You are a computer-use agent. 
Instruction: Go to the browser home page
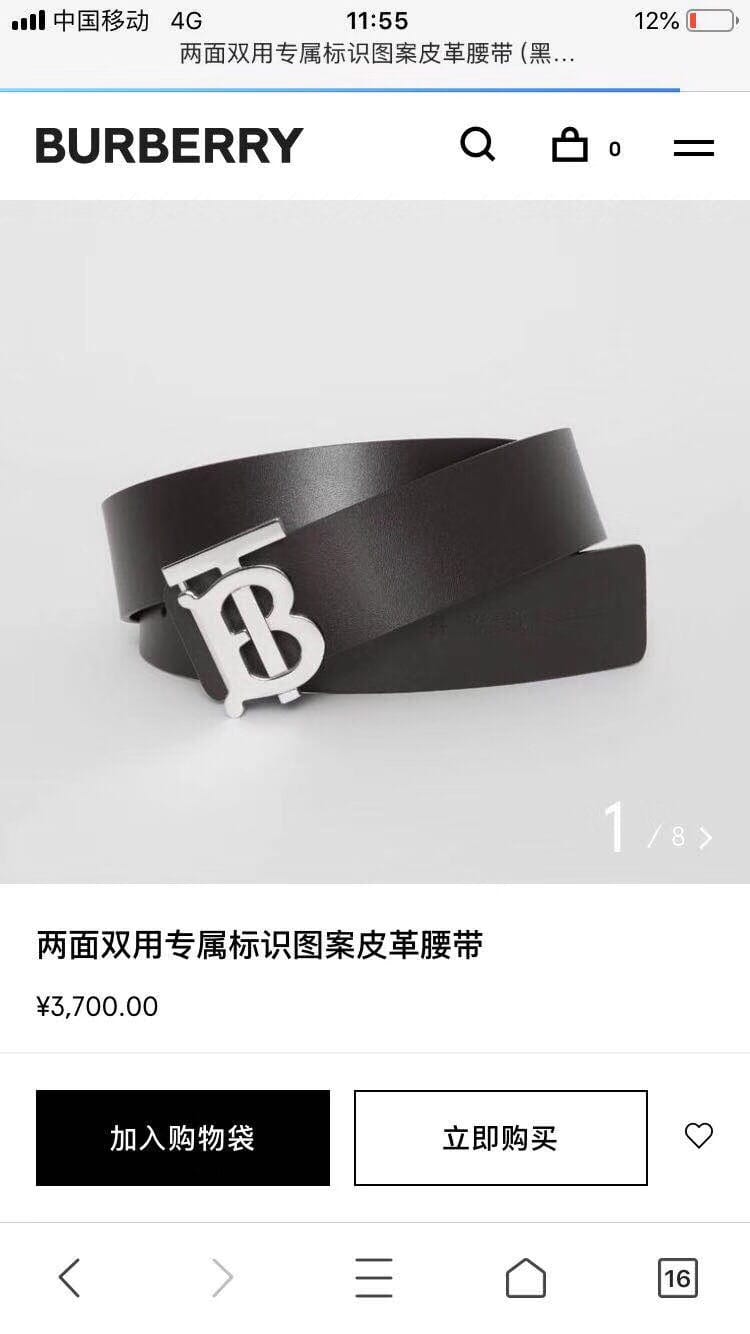point(526,1277)
